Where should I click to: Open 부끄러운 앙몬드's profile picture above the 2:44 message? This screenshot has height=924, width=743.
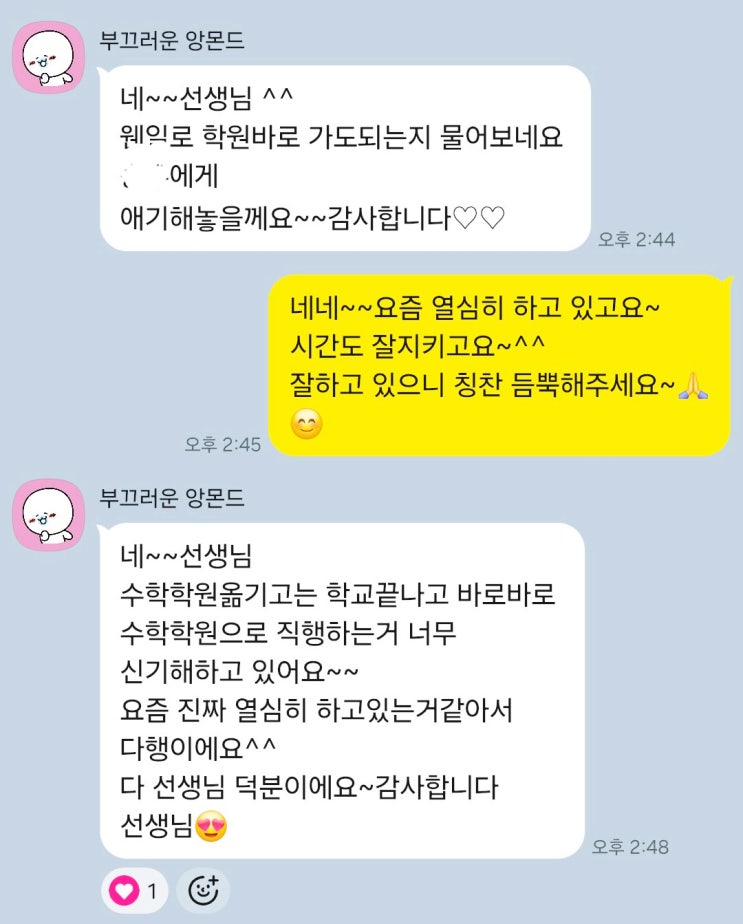point(48,58)
